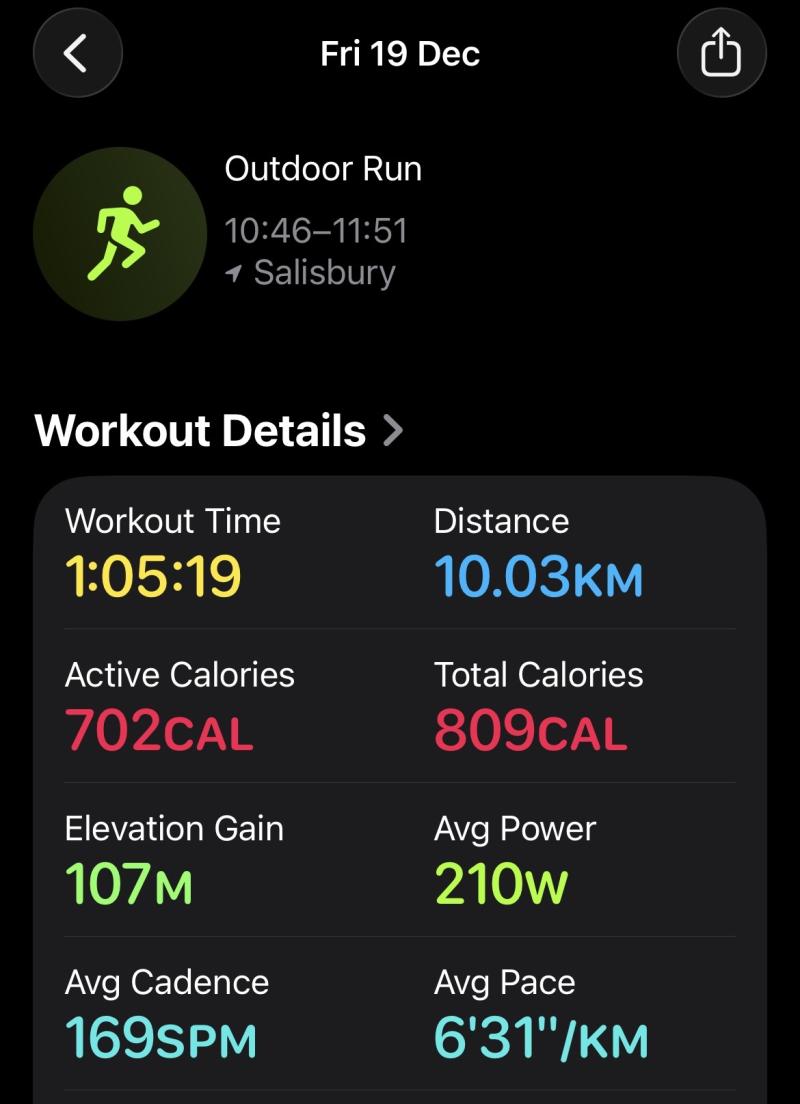Open Workout Details

pyautogui.click(x=219, y=431)
